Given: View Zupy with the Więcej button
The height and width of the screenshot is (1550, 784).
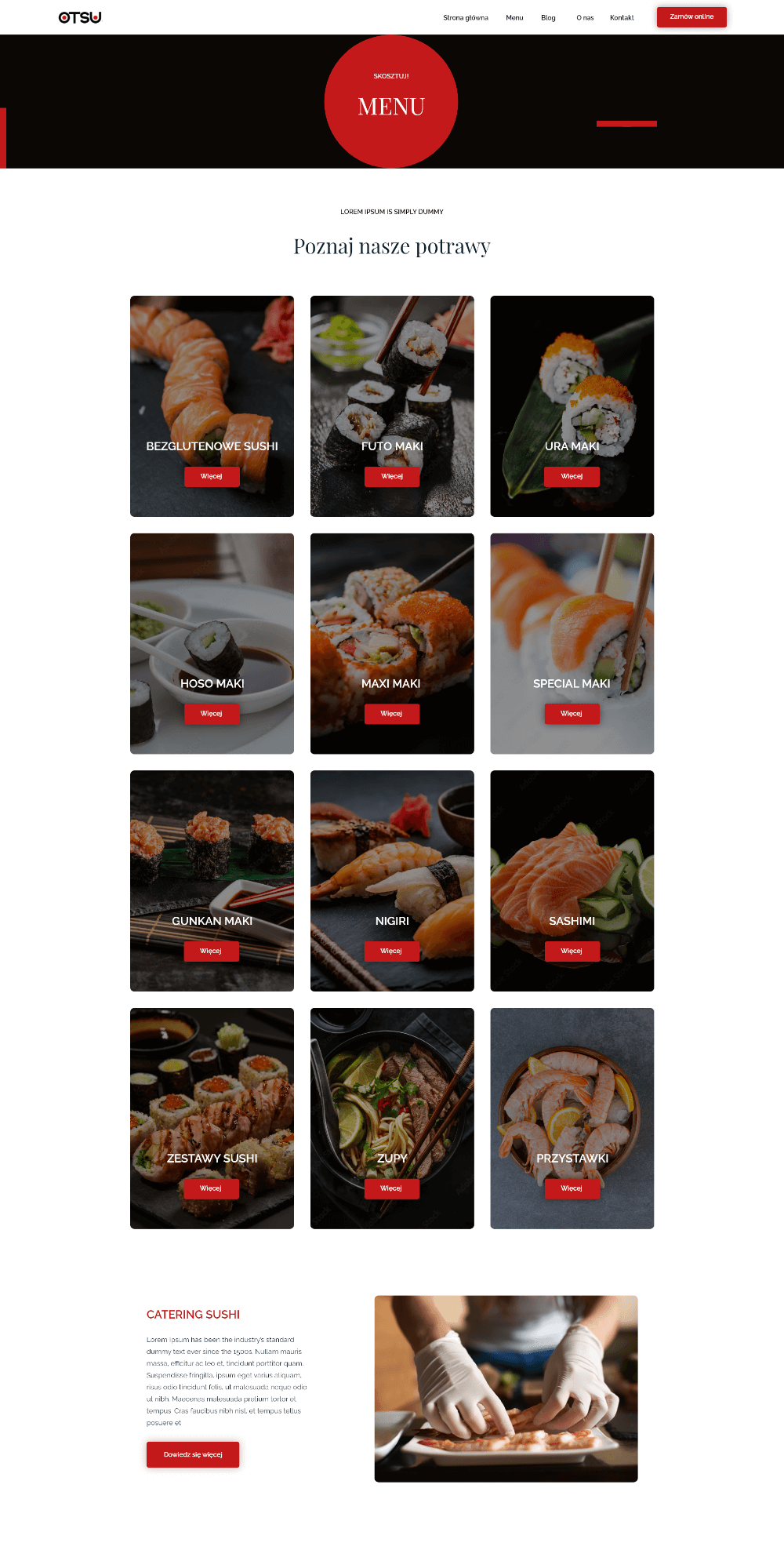Looking at the screenshot, I should (x=392, y=1188).
